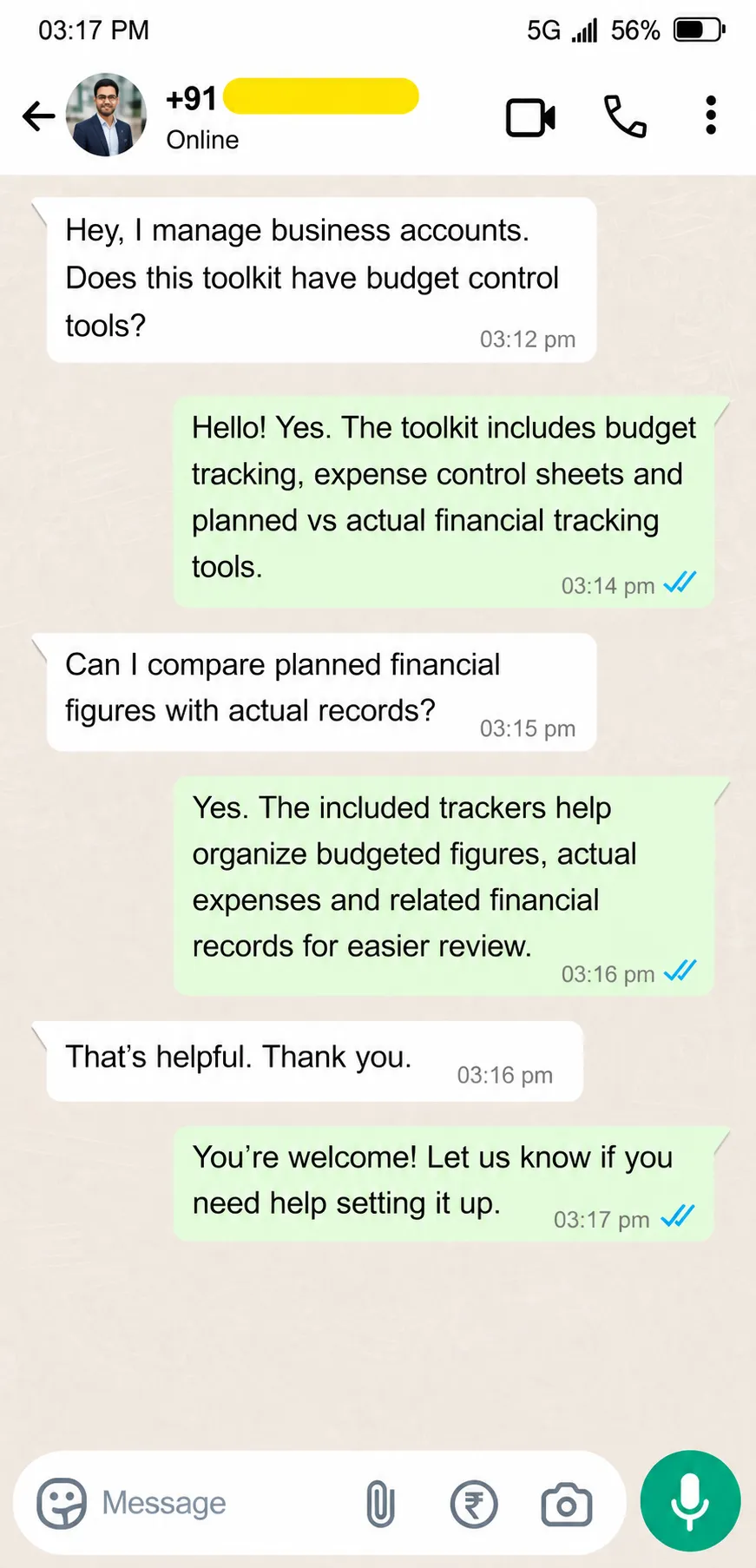Open the camera from the message bar
Screen dimensions: 756x1568
pyautogui.click(x=567, y=1505)
